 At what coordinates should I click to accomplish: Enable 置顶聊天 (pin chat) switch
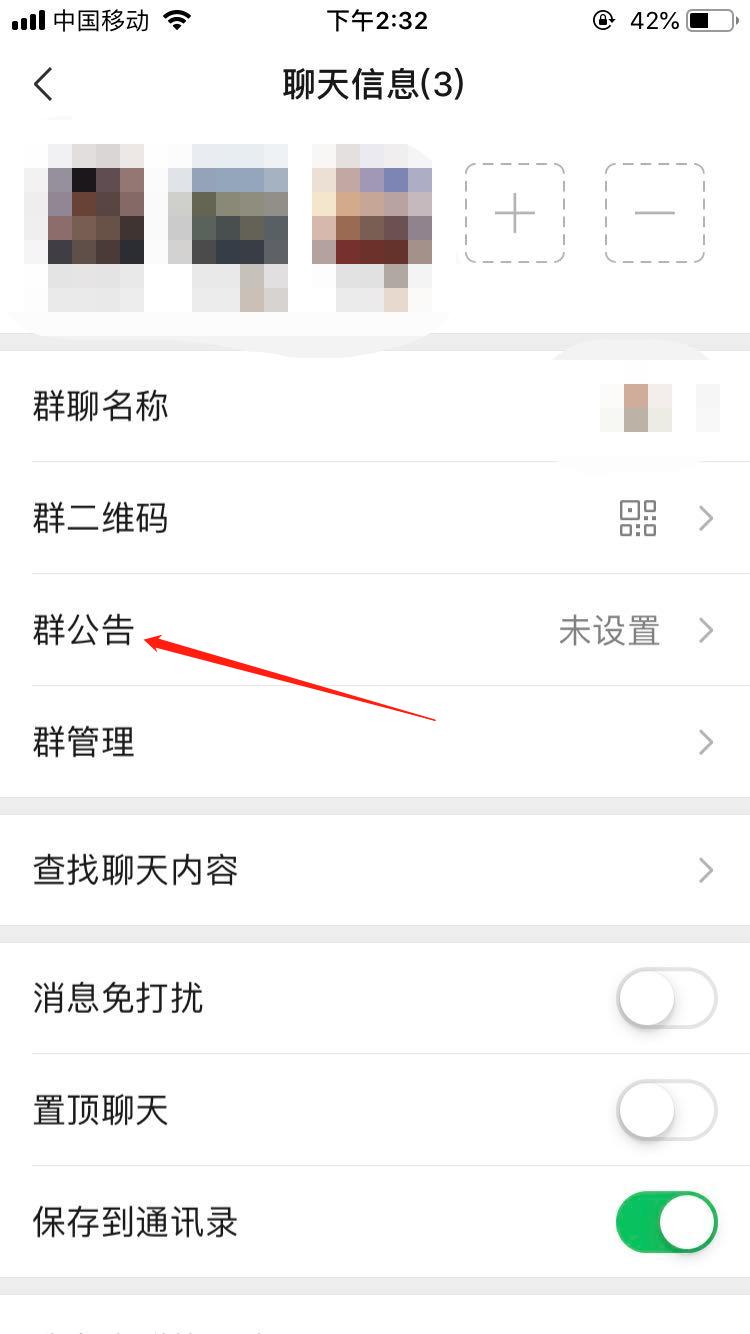[x=666, y=1110]
